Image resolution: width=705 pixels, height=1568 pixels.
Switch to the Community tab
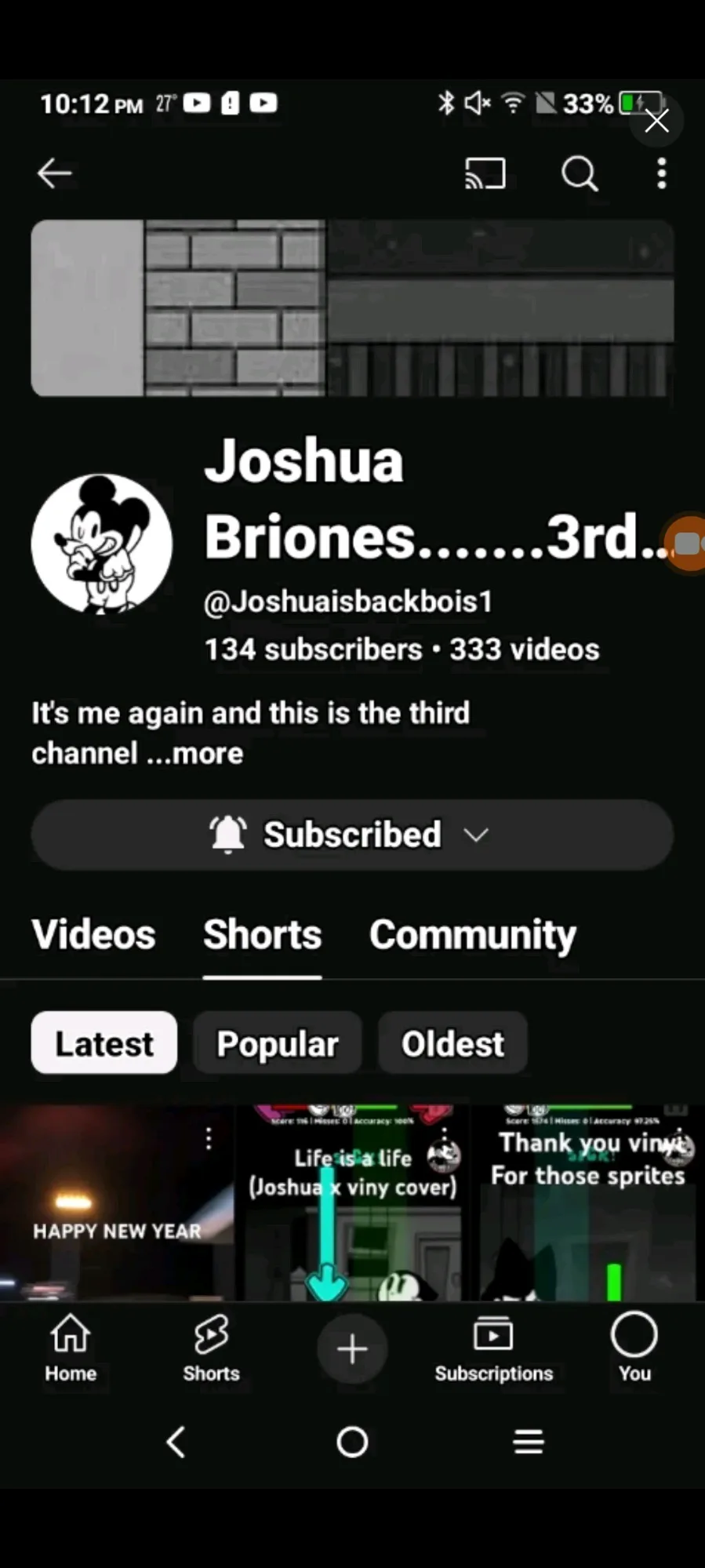pyautogui.click(x=473, y=935)
